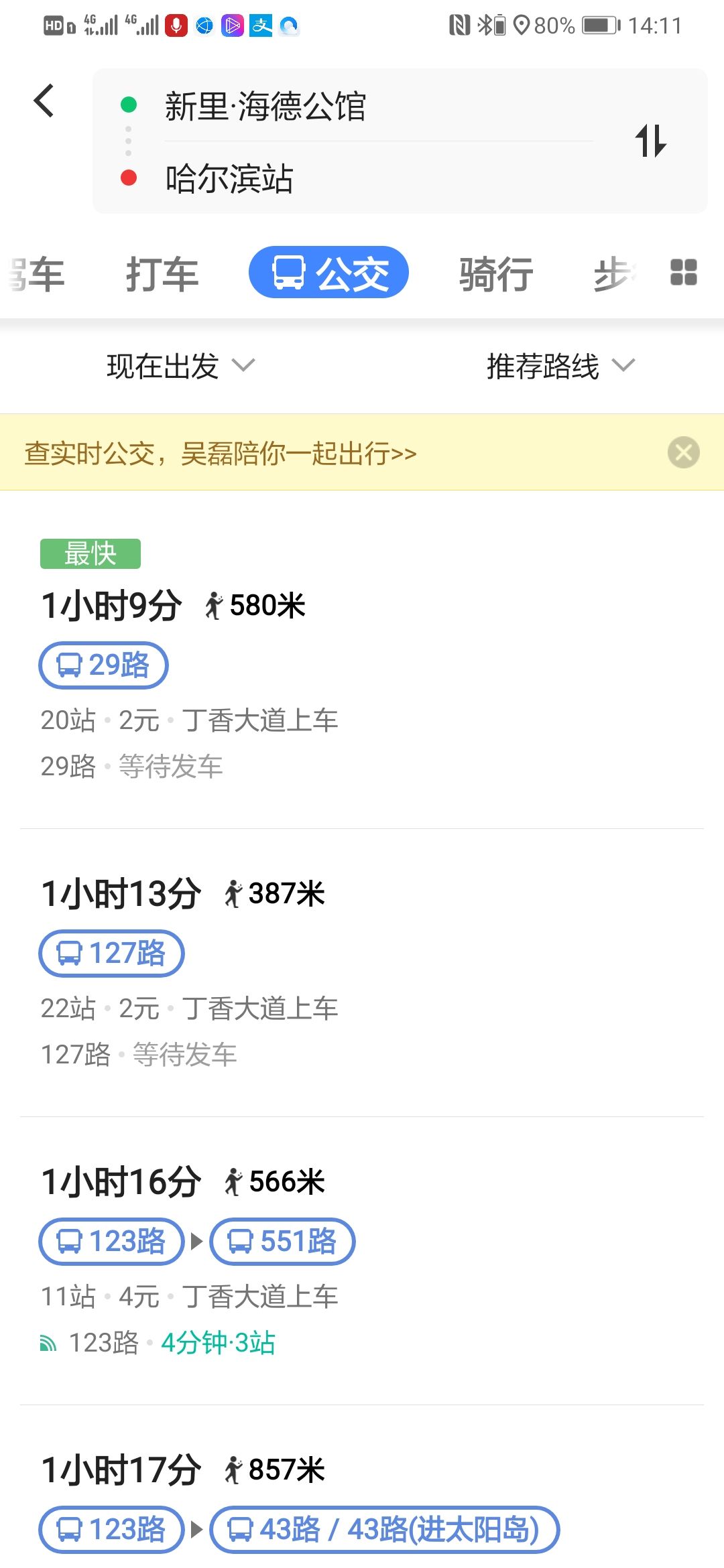Go back using the top-left arrow
Viewport: 724px width, 1568px height.
pyautogui.click(x=44, y=101)
